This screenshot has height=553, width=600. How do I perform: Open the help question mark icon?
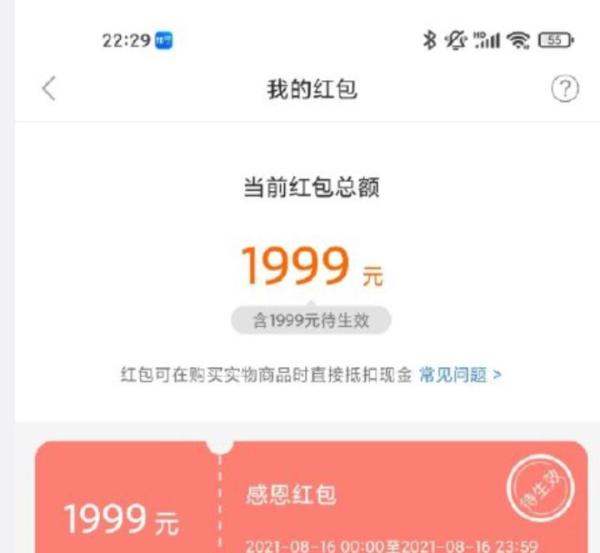pyautogui.click(x=565, y=89)
